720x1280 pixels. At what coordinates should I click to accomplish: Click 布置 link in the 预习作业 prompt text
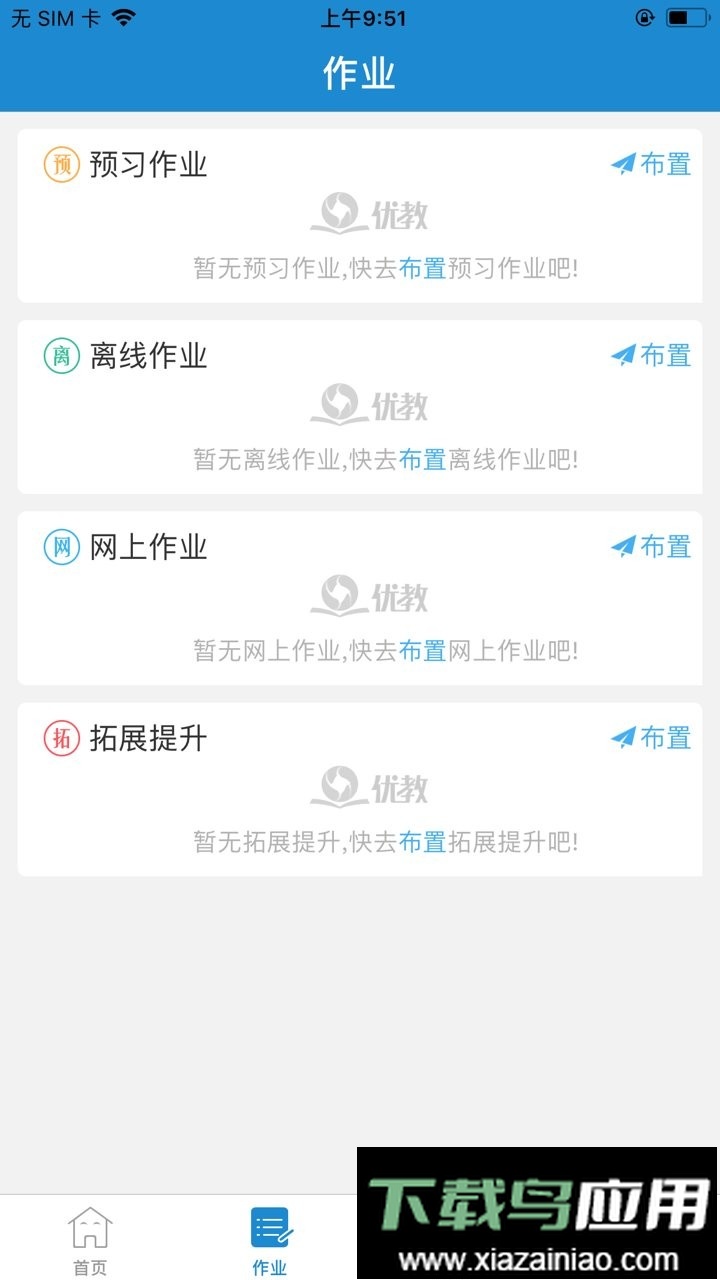coord(423,269)
